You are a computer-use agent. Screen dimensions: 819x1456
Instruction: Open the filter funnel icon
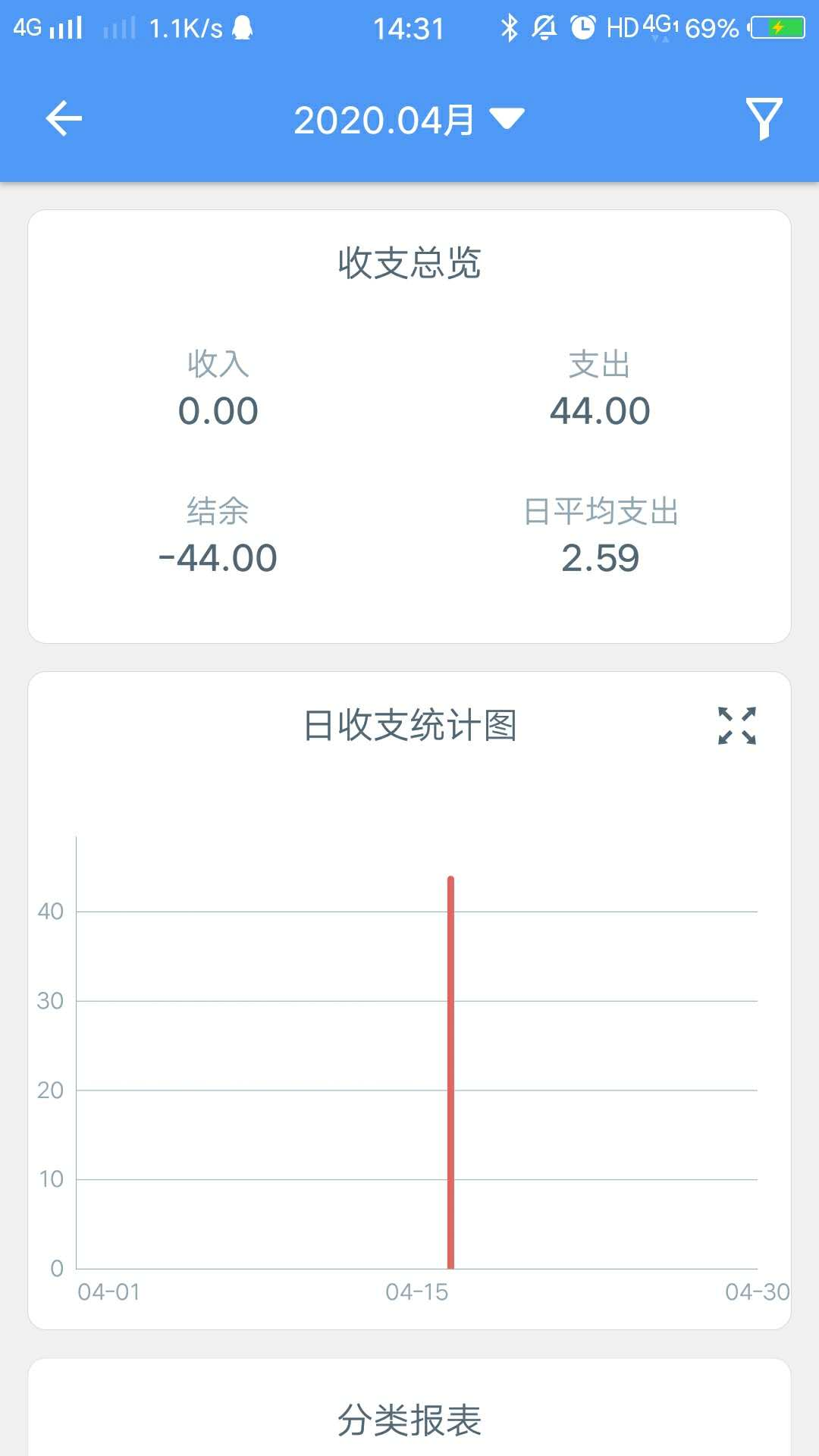(x=764, y=119)
